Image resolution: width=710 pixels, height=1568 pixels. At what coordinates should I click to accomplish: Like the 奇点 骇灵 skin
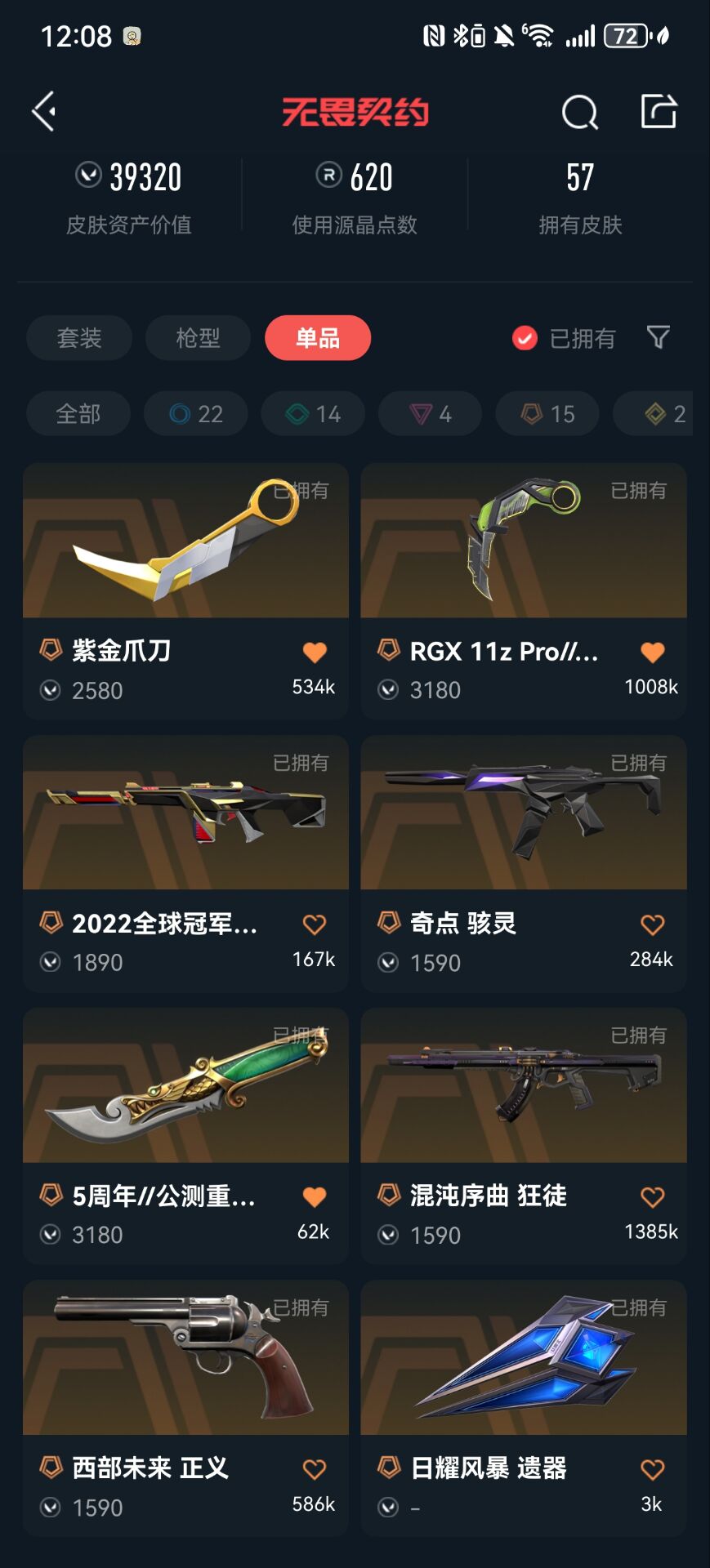652,924
